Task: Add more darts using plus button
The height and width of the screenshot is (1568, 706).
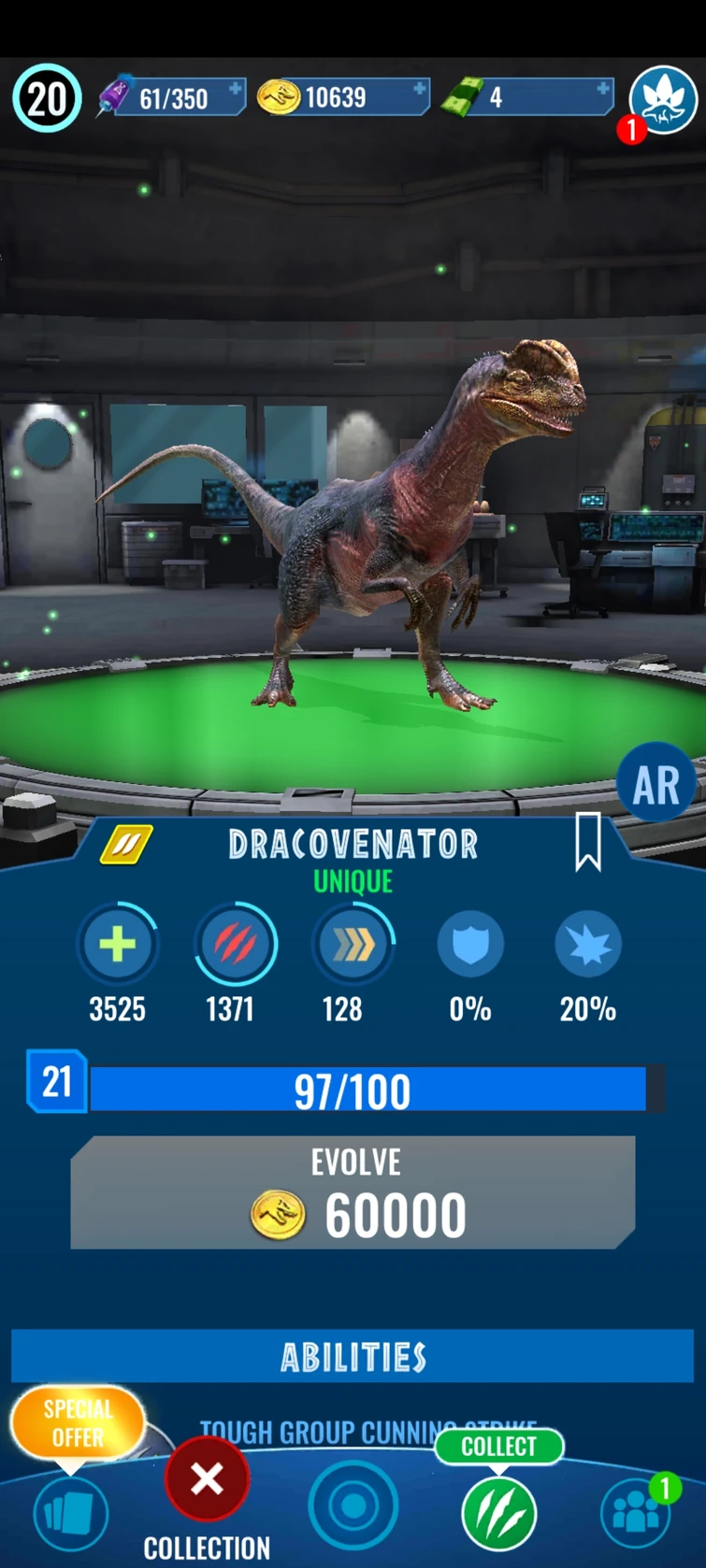Action: pos(235,91)
